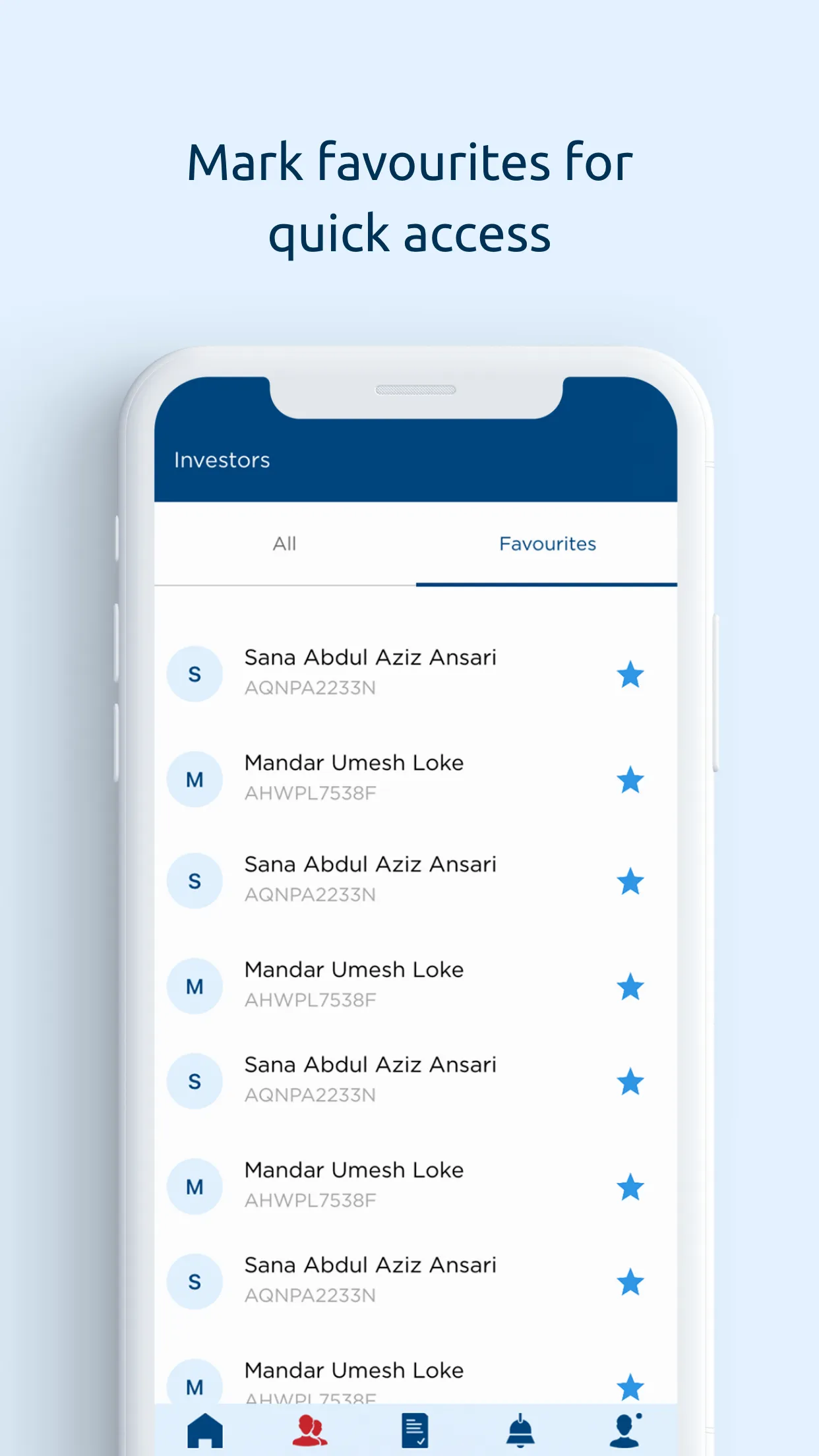Tap the 'M' avatar on the fourth row
The height and width of the screenshot is (1456, 819).
tap(195, 986)
